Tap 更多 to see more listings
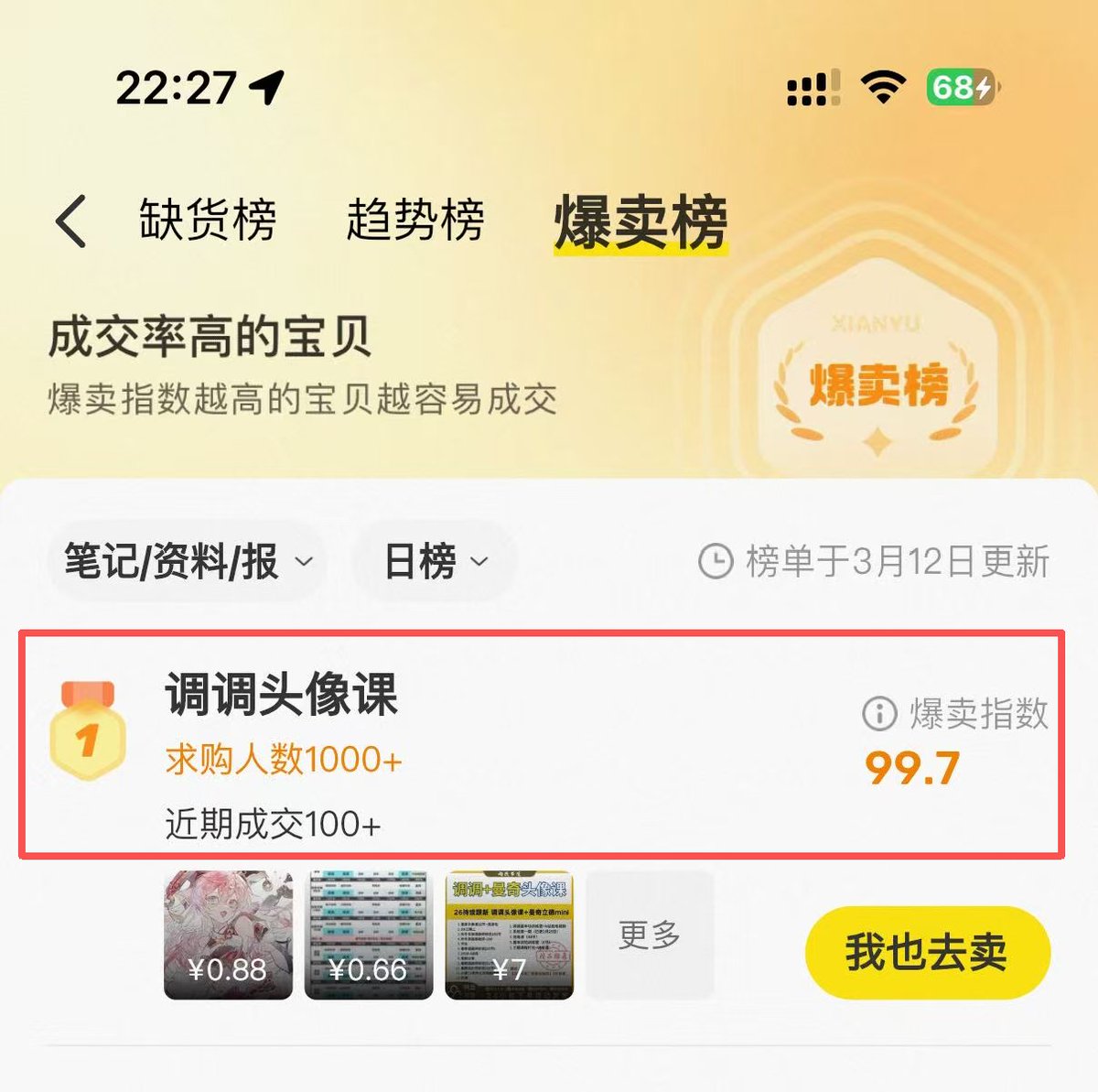The image size is (1098, 1092). point(650,935)
